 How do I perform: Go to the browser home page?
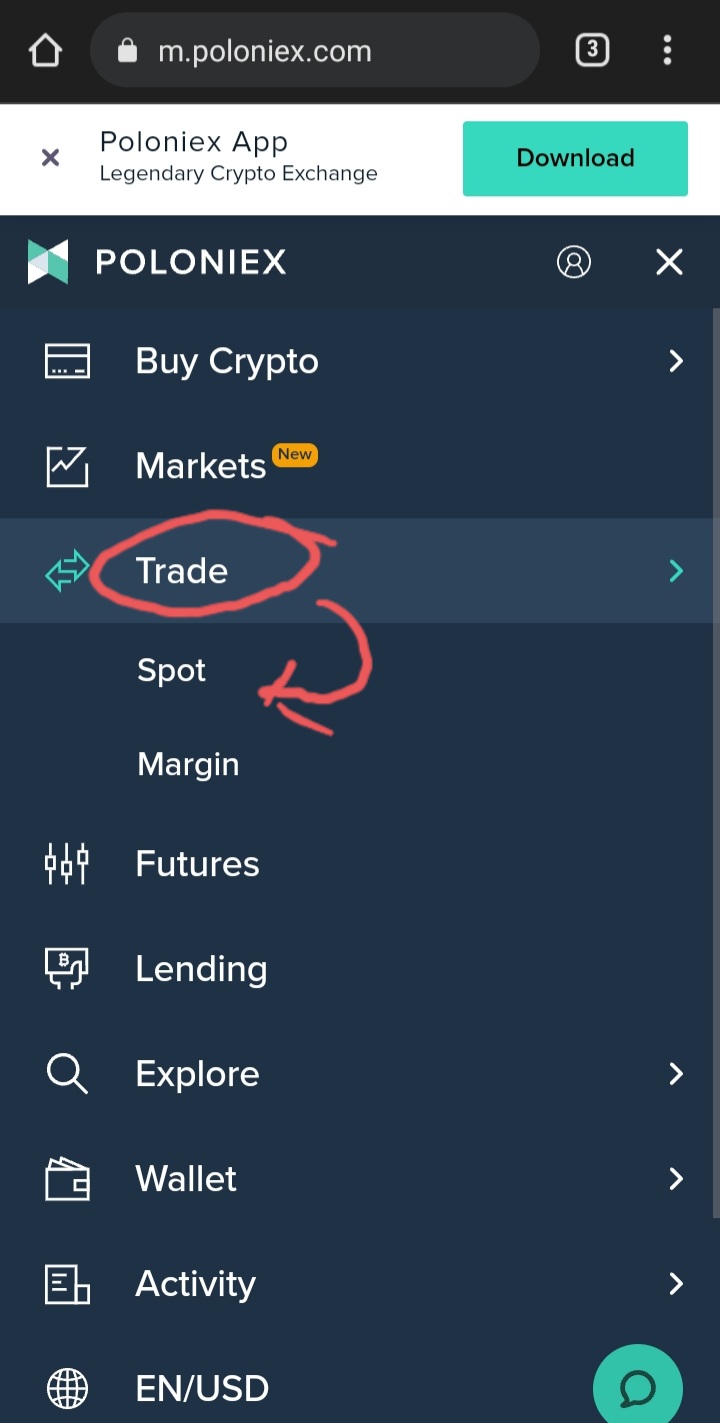(x=46, y=51)
